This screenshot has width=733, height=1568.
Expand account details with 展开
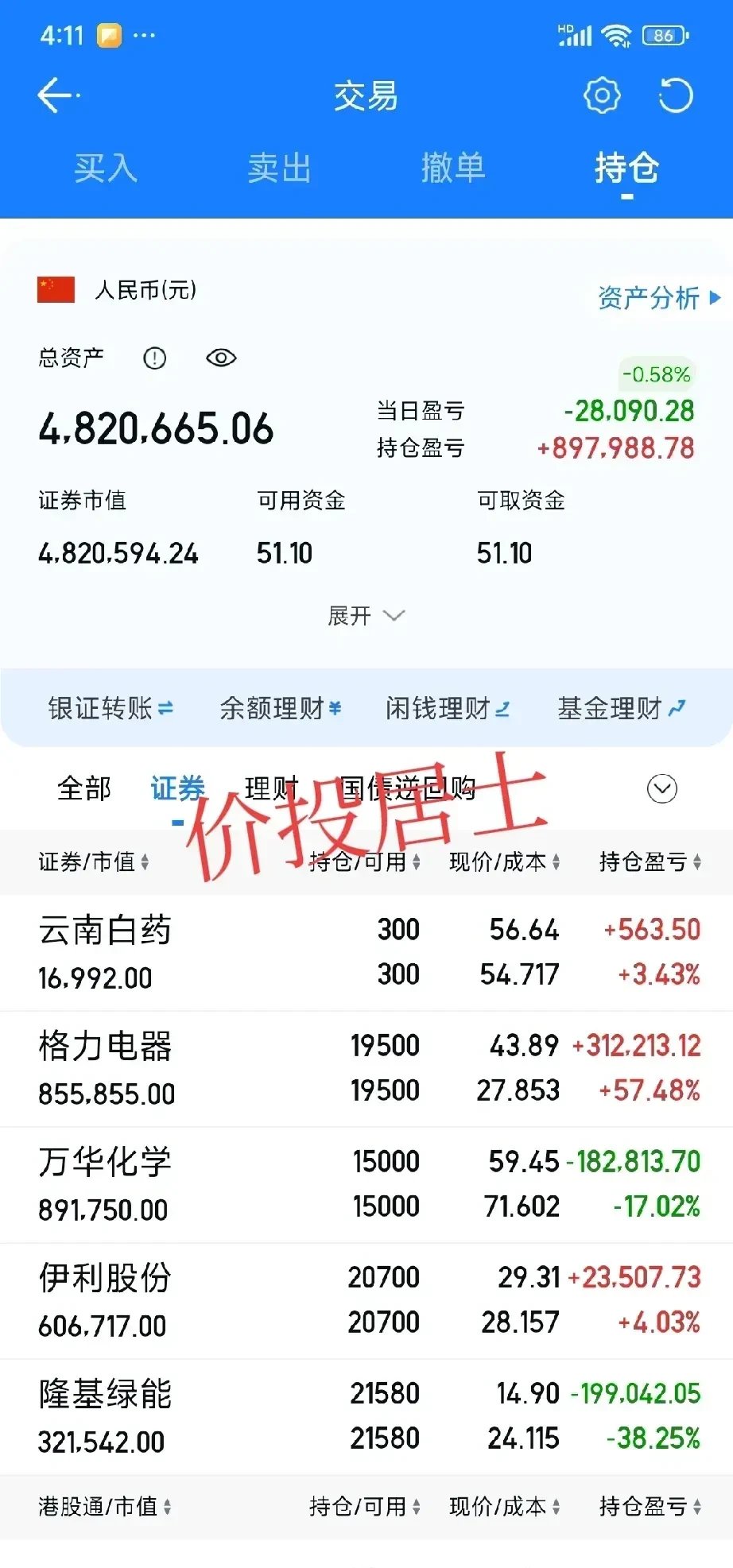pyautogui.click(x=366, y=616)
